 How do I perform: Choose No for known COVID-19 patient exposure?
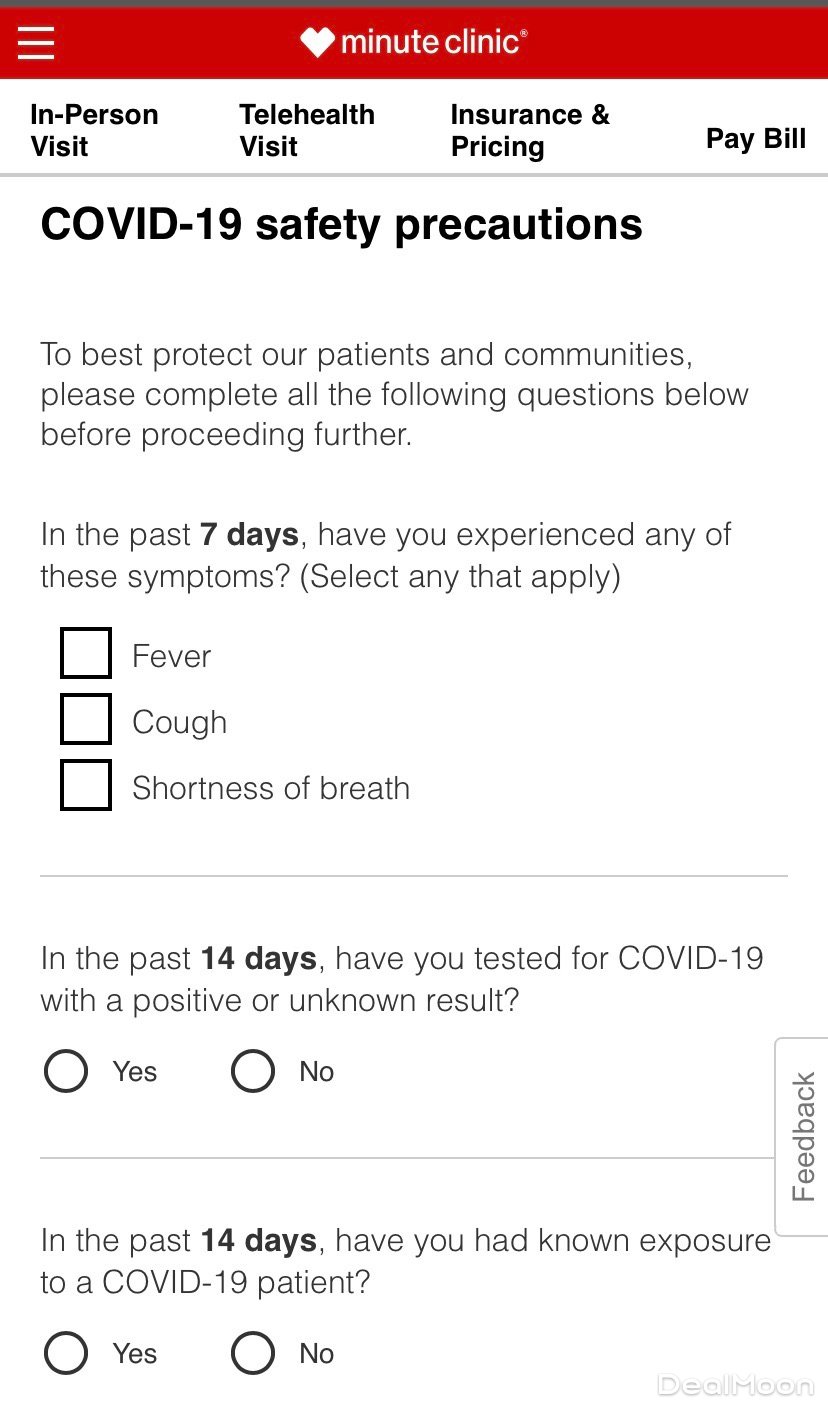(253, 1353)
